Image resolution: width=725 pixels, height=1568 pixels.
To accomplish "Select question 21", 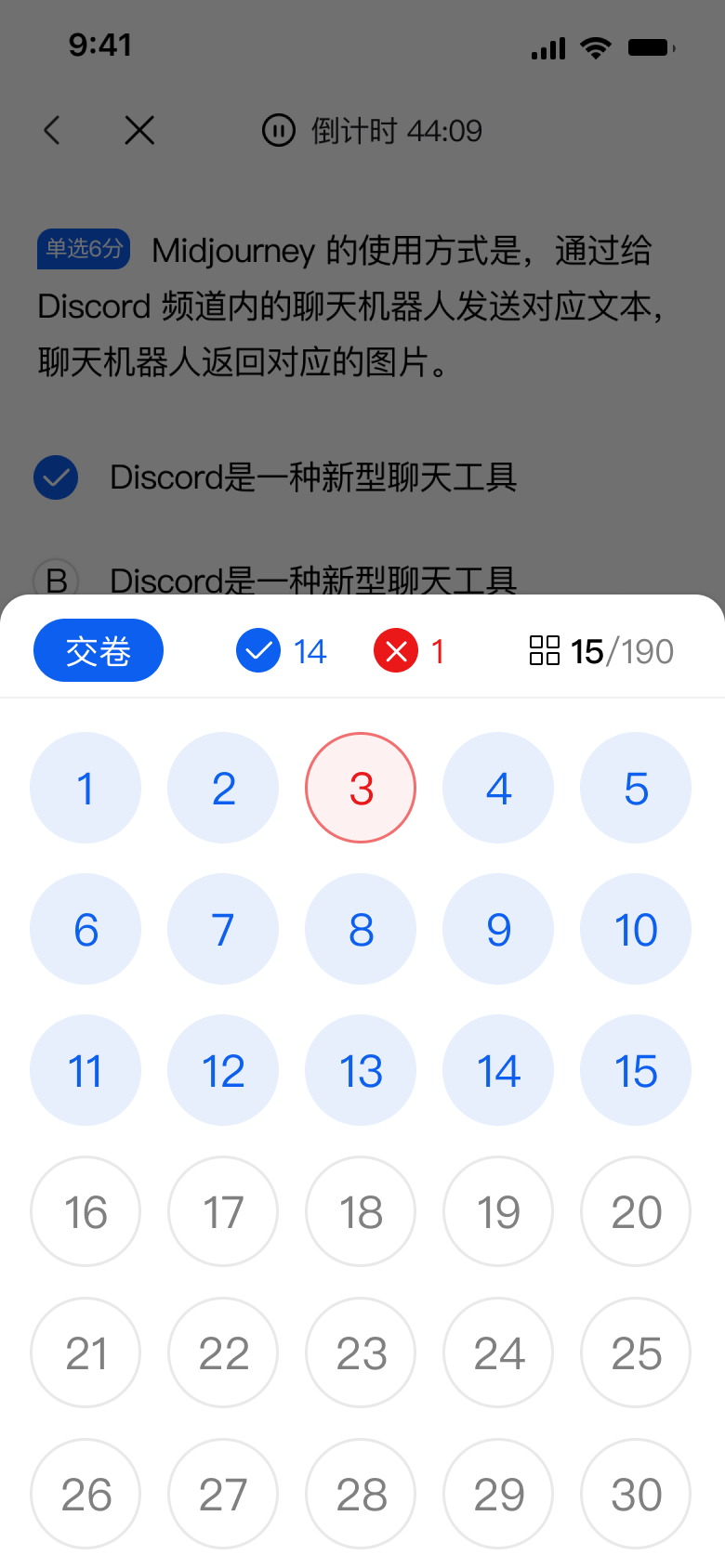I will 86,1352.
